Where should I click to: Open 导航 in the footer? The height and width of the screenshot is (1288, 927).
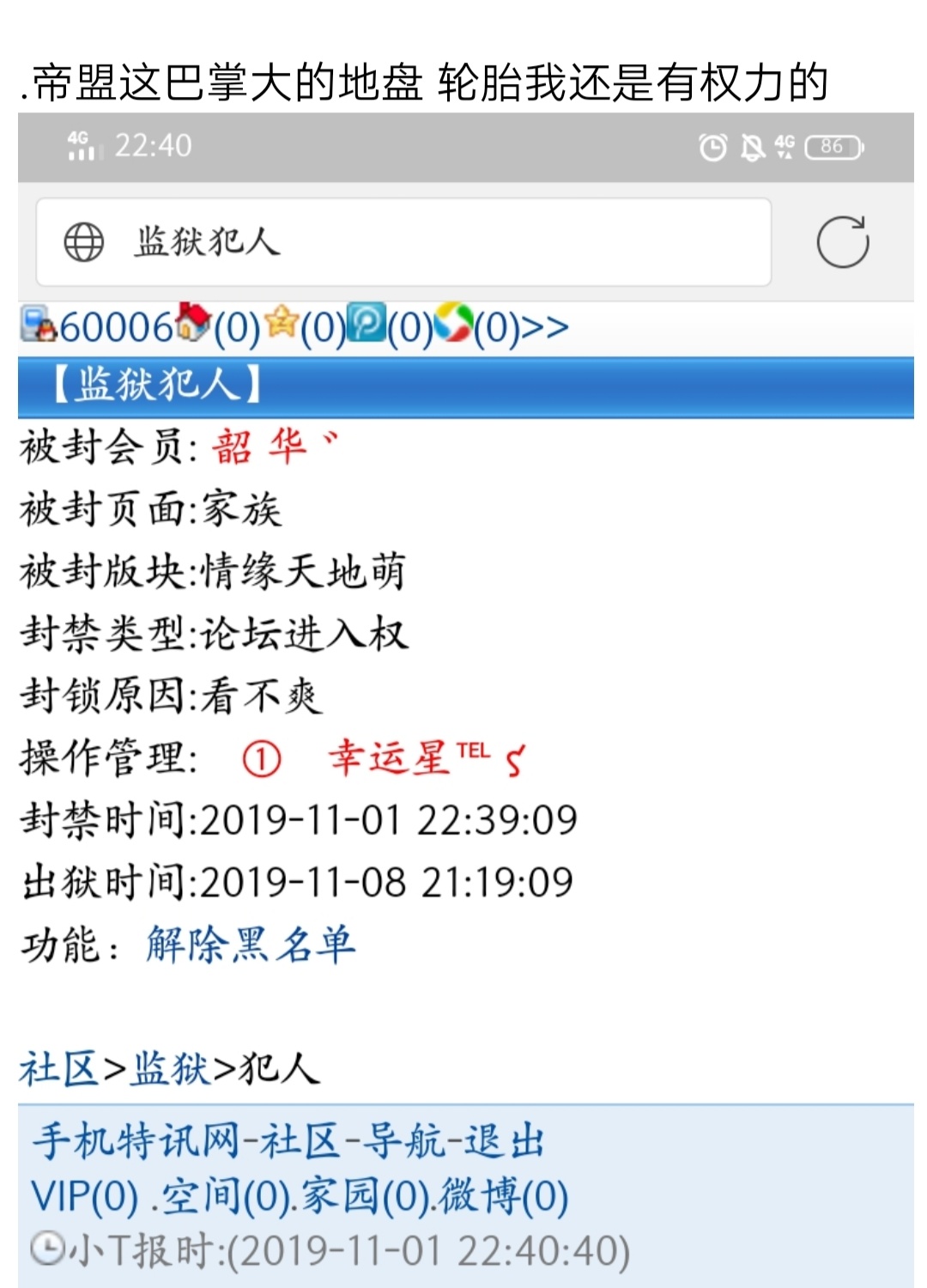403,1142
